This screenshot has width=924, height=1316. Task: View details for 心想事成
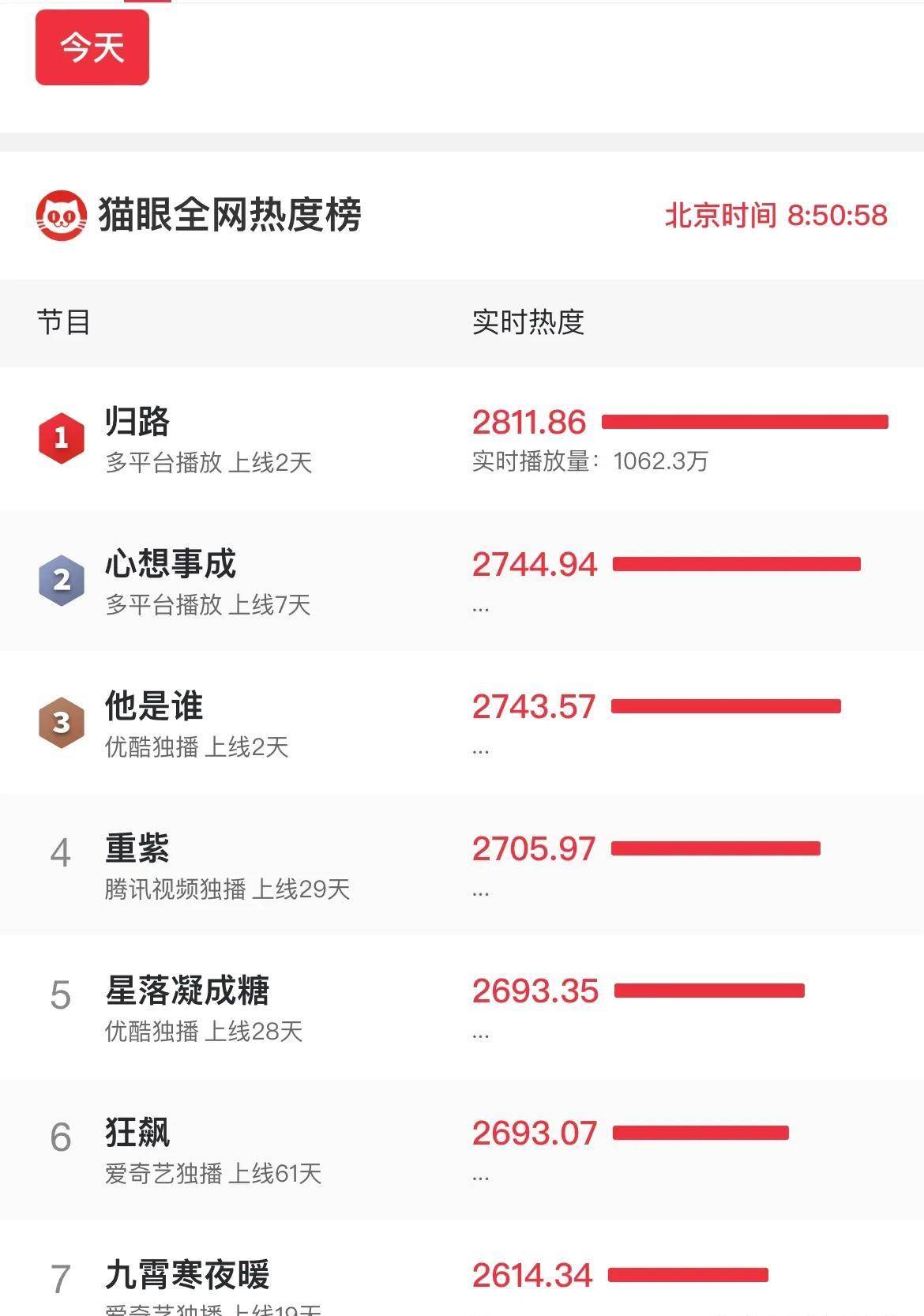tap(171, 565)
